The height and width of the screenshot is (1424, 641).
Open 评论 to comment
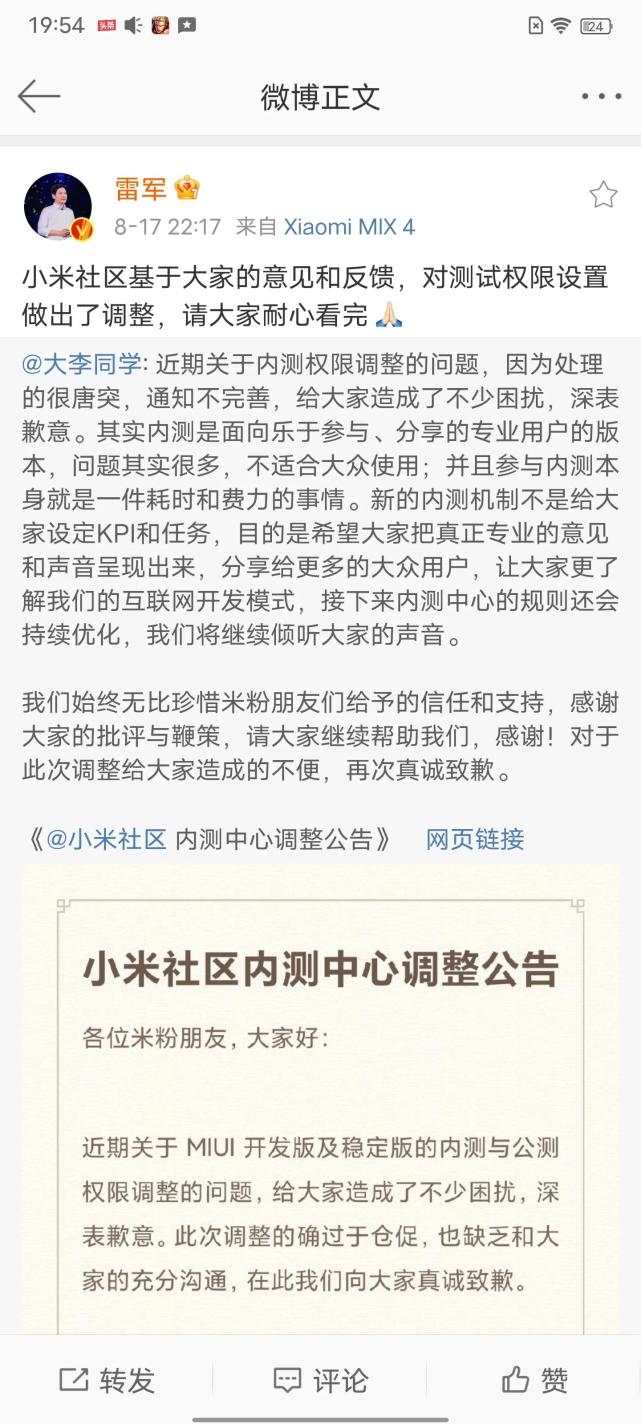click(320, 1381)
